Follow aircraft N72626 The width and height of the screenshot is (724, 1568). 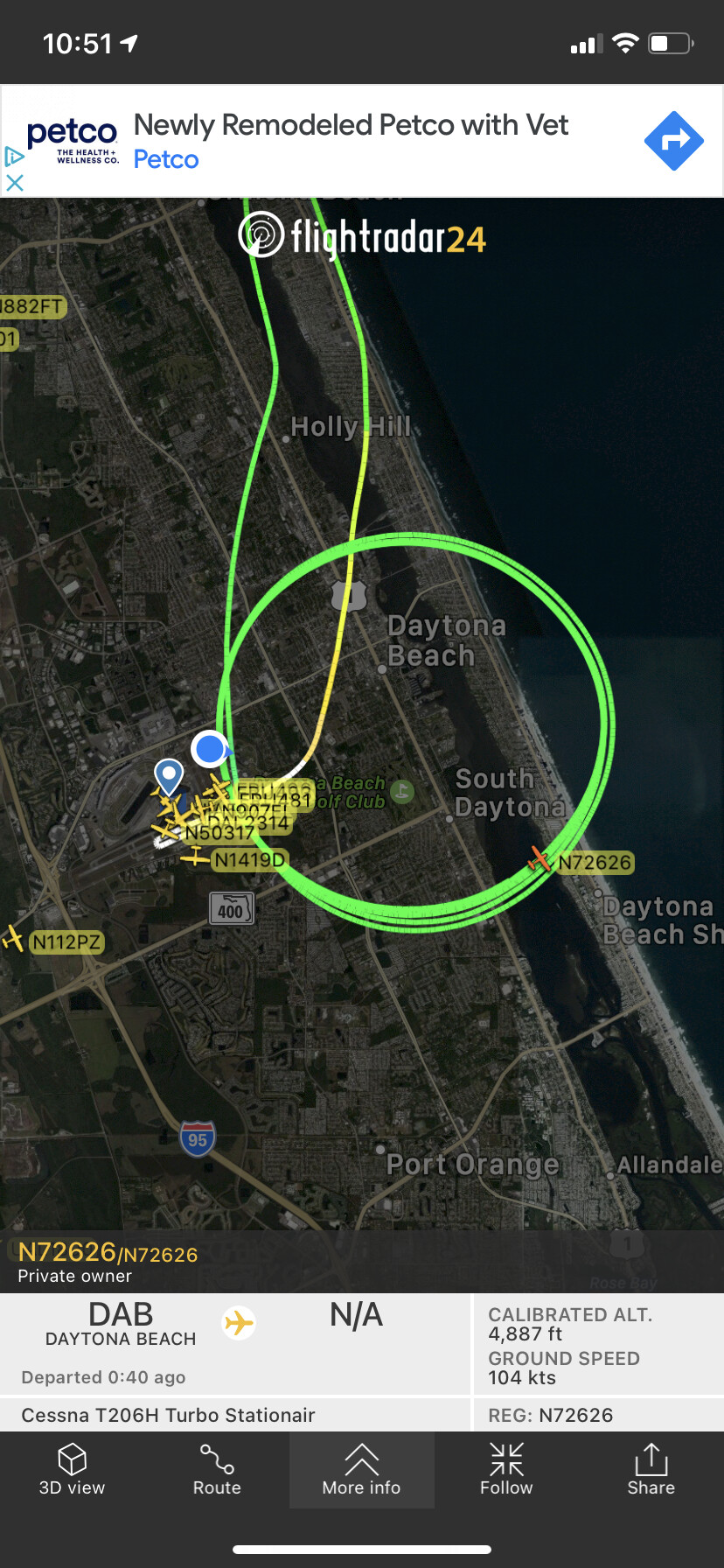point(506,1470)
